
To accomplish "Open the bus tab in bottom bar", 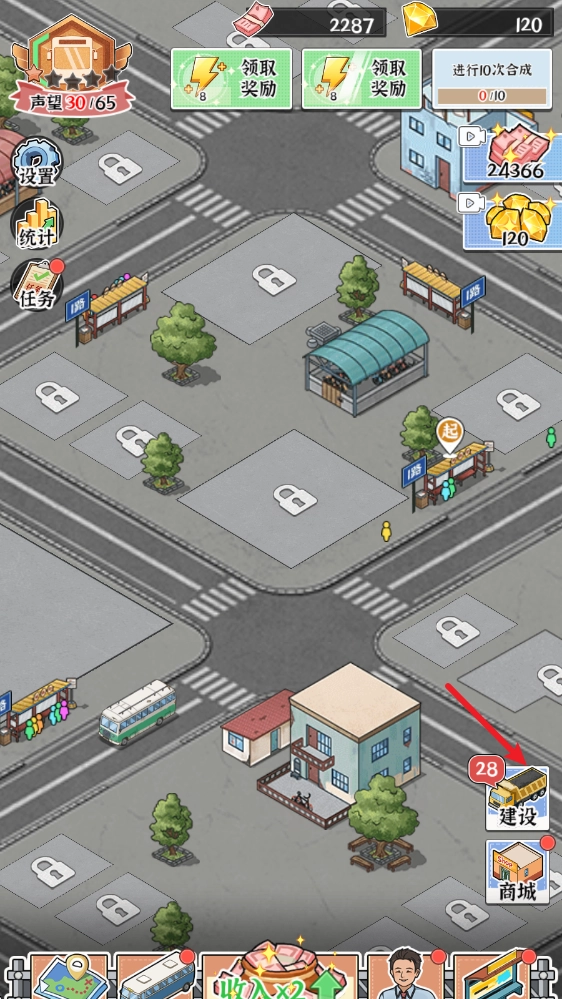I will pos(156,976).
